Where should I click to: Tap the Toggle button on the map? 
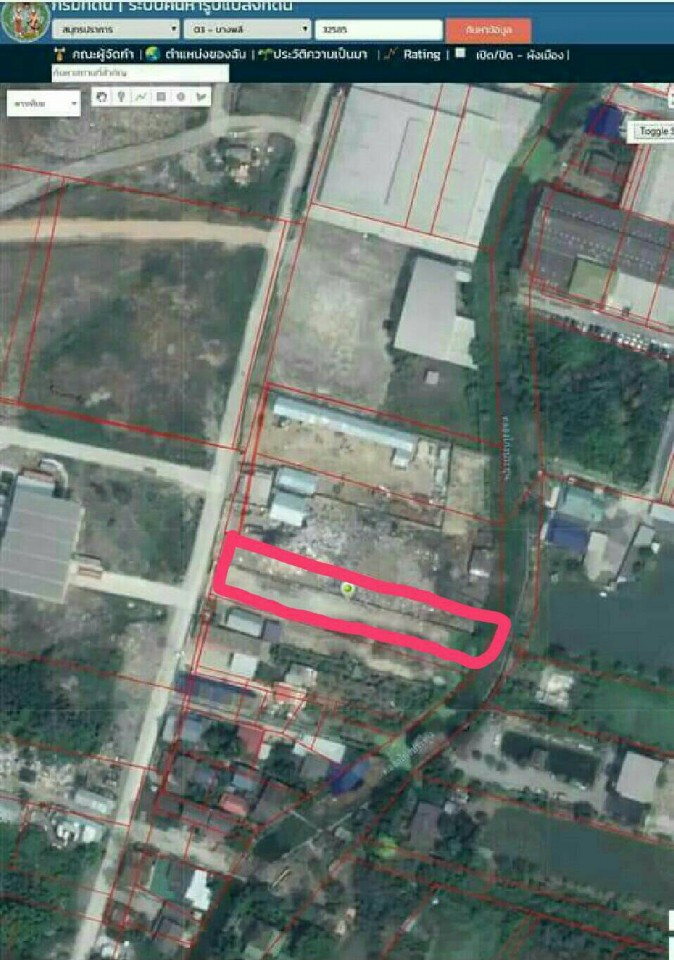coord(653,131)
